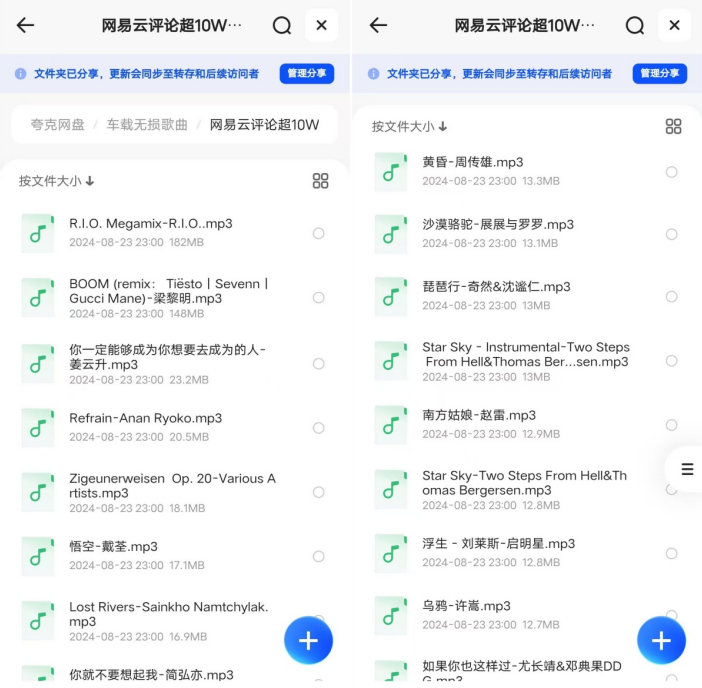Select the 南方姑娘-赵雷.mp3 circle
Image resolution: width=702 pixels, height=688 pixels.
[671, 424]
